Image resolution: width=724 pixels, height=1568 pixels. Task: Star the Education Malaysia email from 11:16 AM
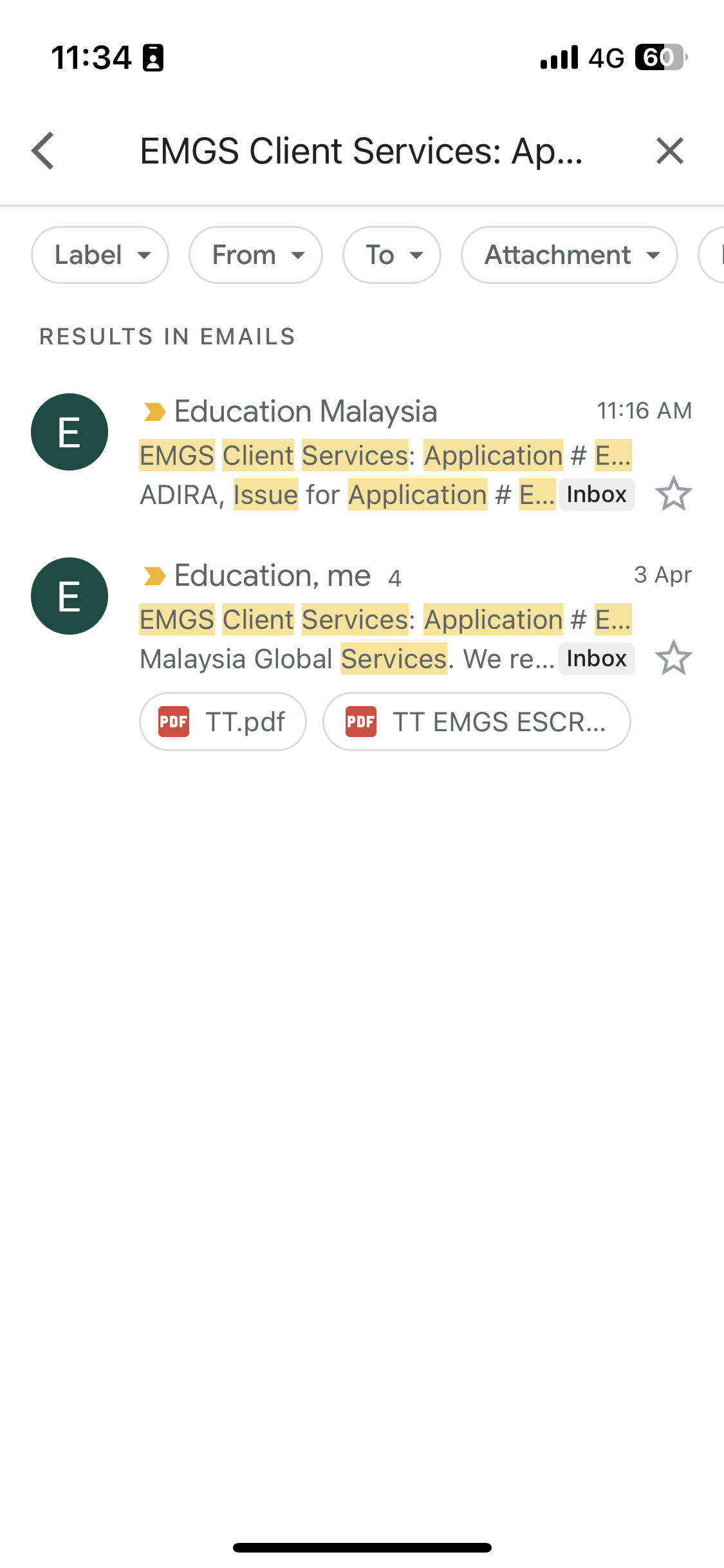point(673,494)
